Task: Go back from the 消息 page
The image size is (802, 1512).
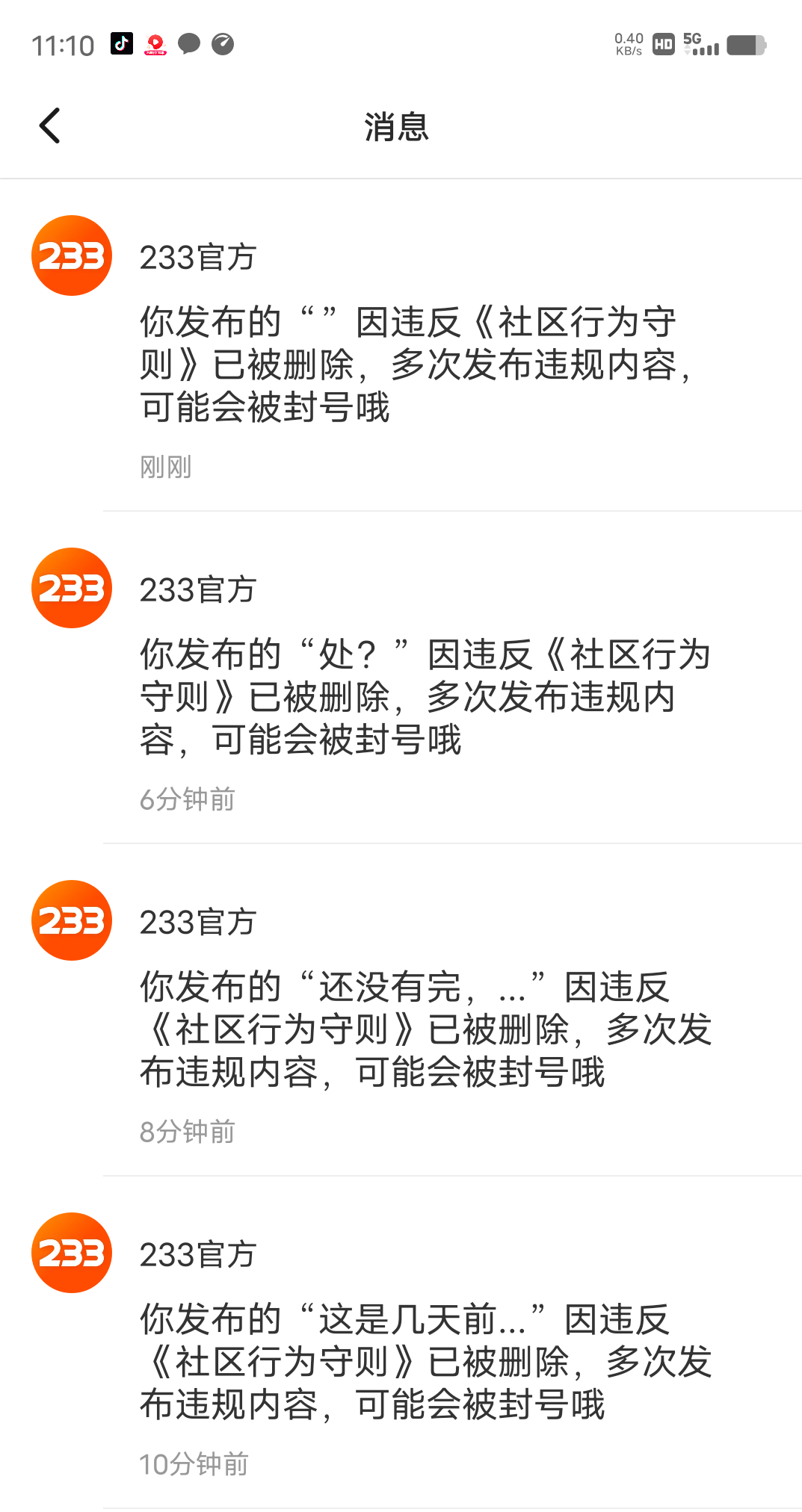Action: (49, 126)
